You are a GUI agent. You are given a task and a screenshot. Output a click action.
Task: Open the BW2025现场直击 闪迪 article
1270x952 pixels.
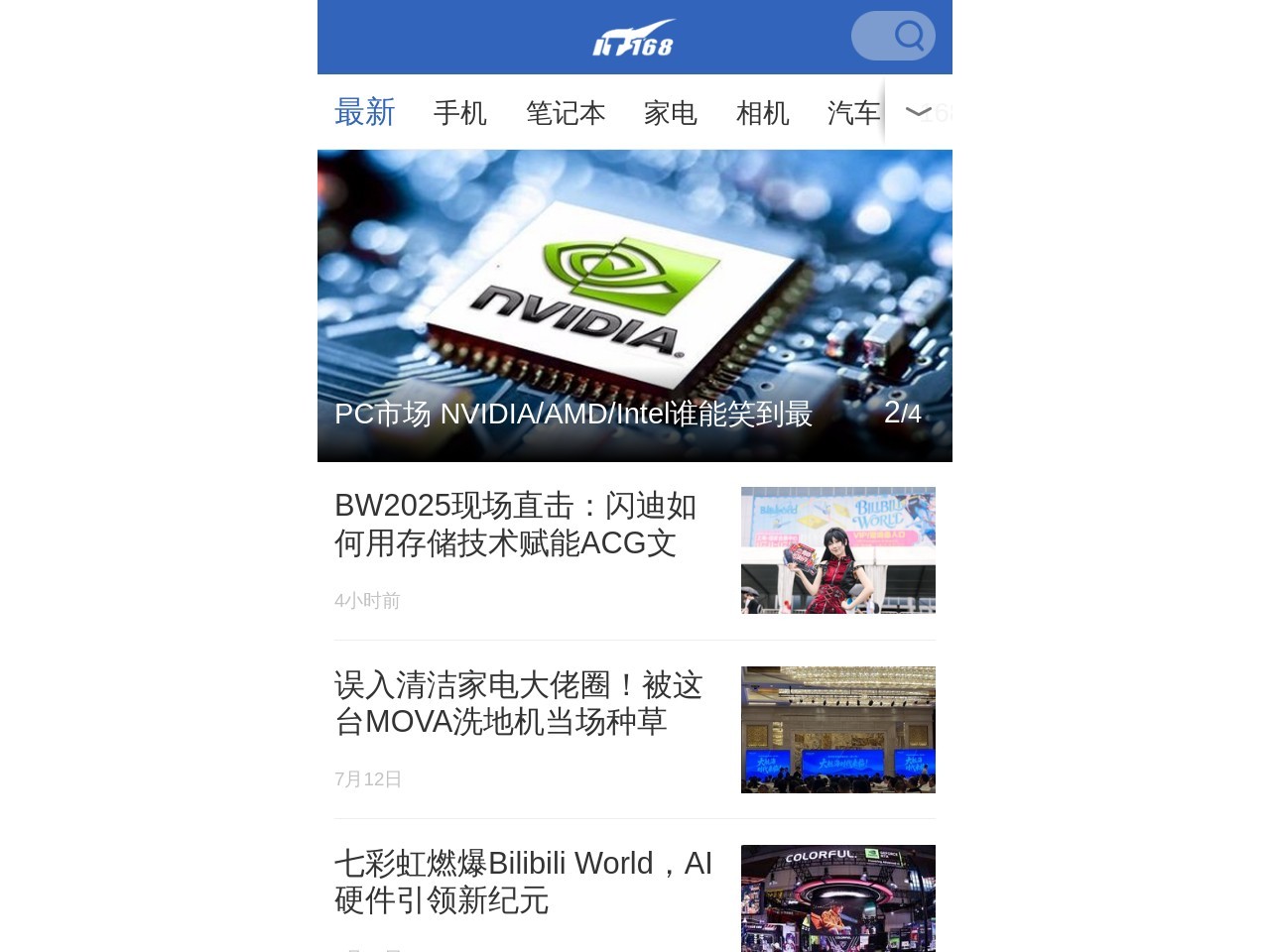pyautogui.click(x=516, y=525)
